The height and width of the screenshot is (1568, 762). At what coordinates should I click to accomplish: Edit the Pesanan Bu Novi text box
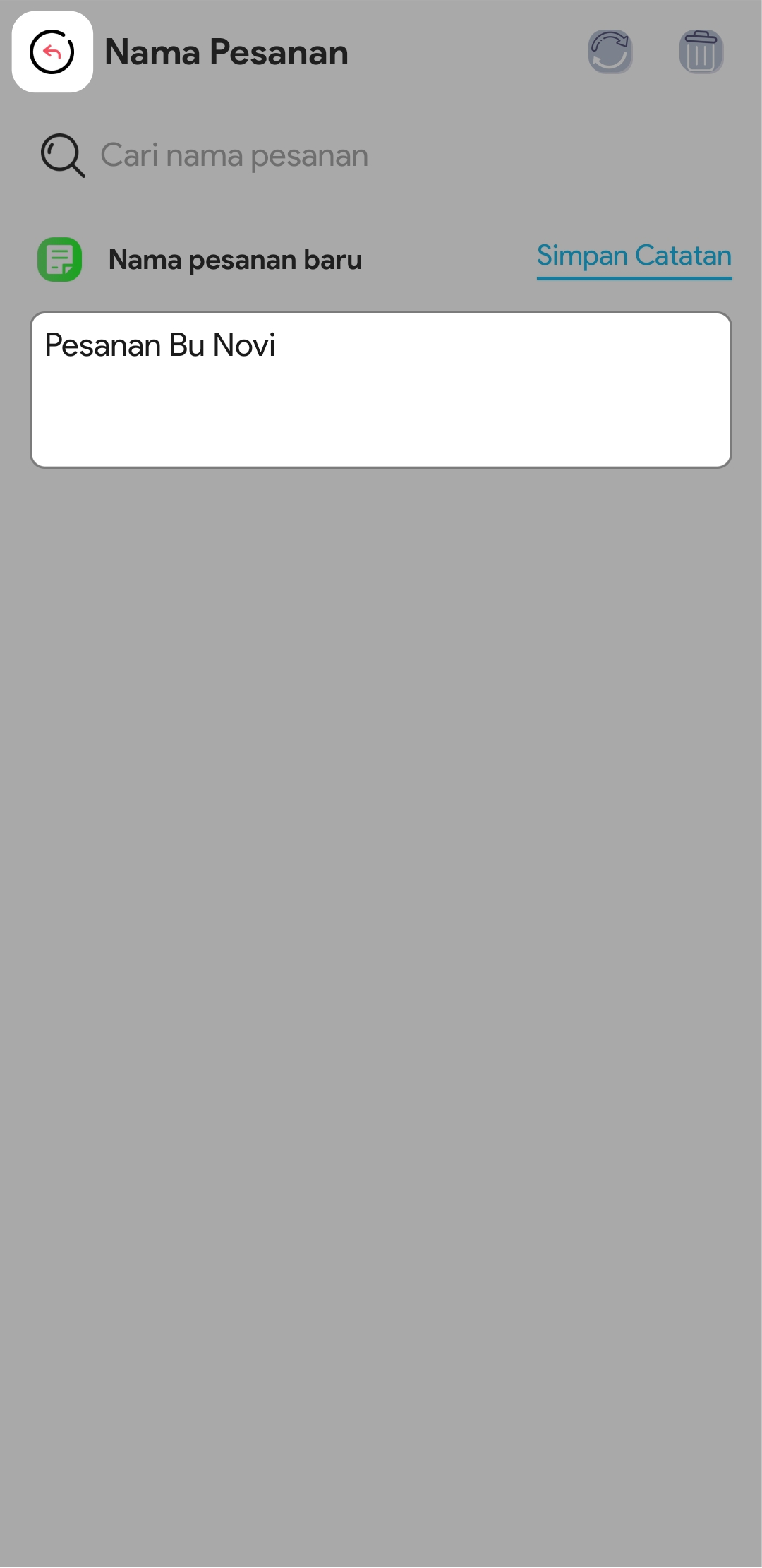click(380, 390)
